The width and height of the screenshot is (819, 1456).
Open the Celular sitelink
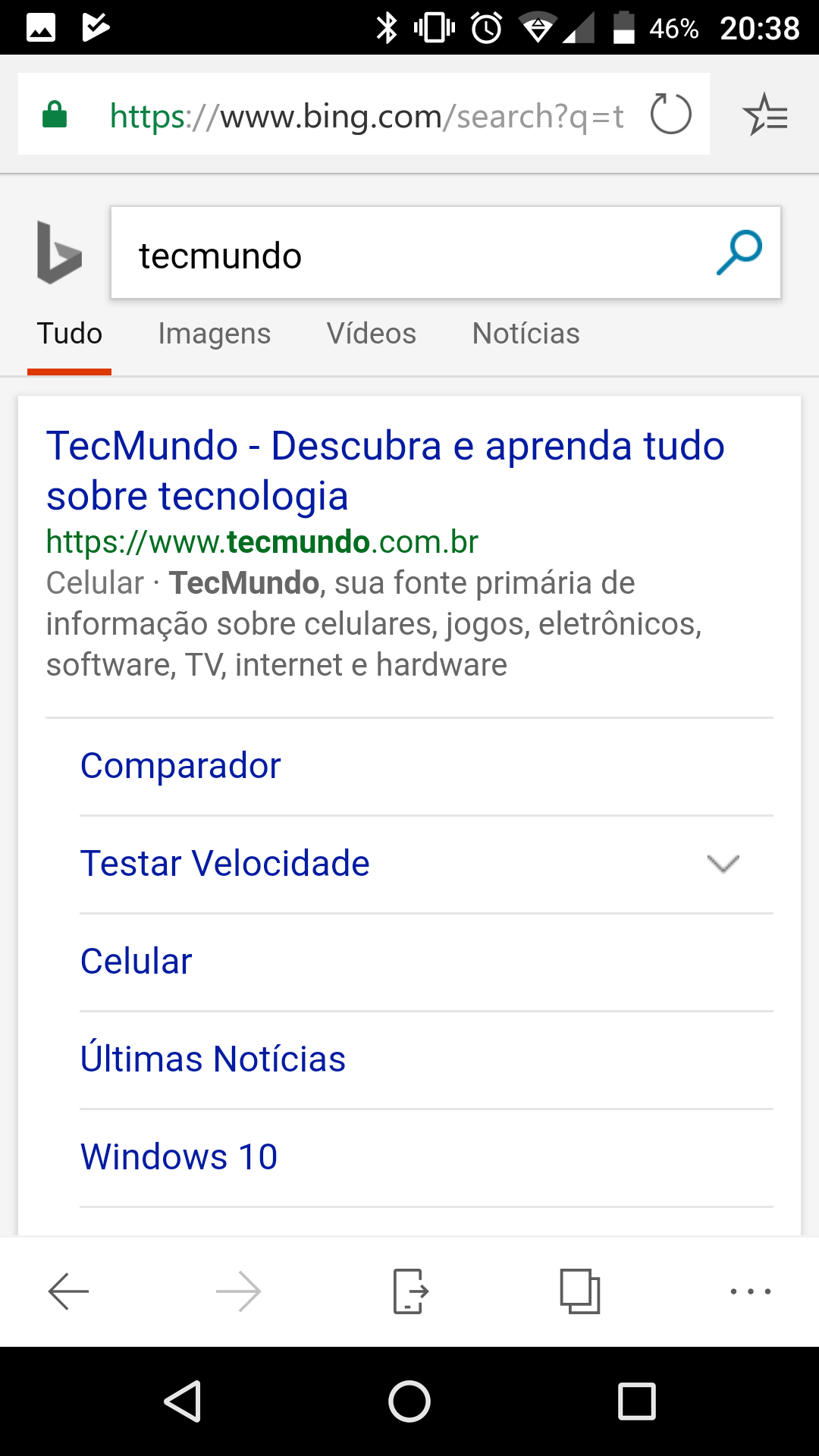click(x=136, y=962)
